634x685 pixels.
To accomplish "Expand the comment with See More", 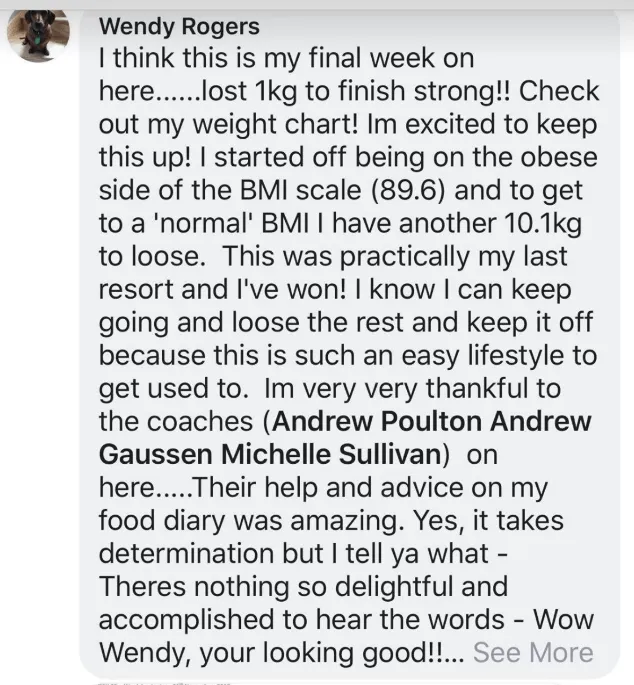I will (x=532, y=653).
